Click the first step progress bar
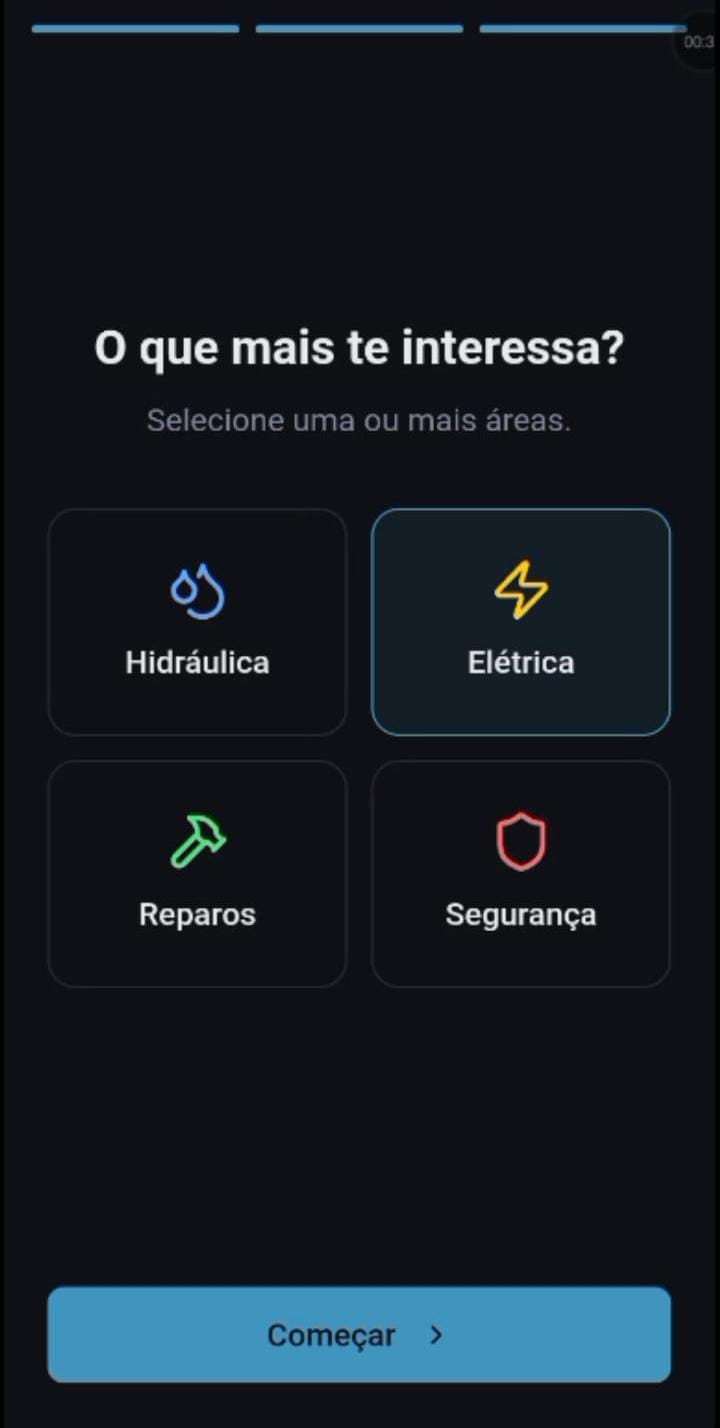The width and height of the screenshot is (720, 1428). point(135,29)
